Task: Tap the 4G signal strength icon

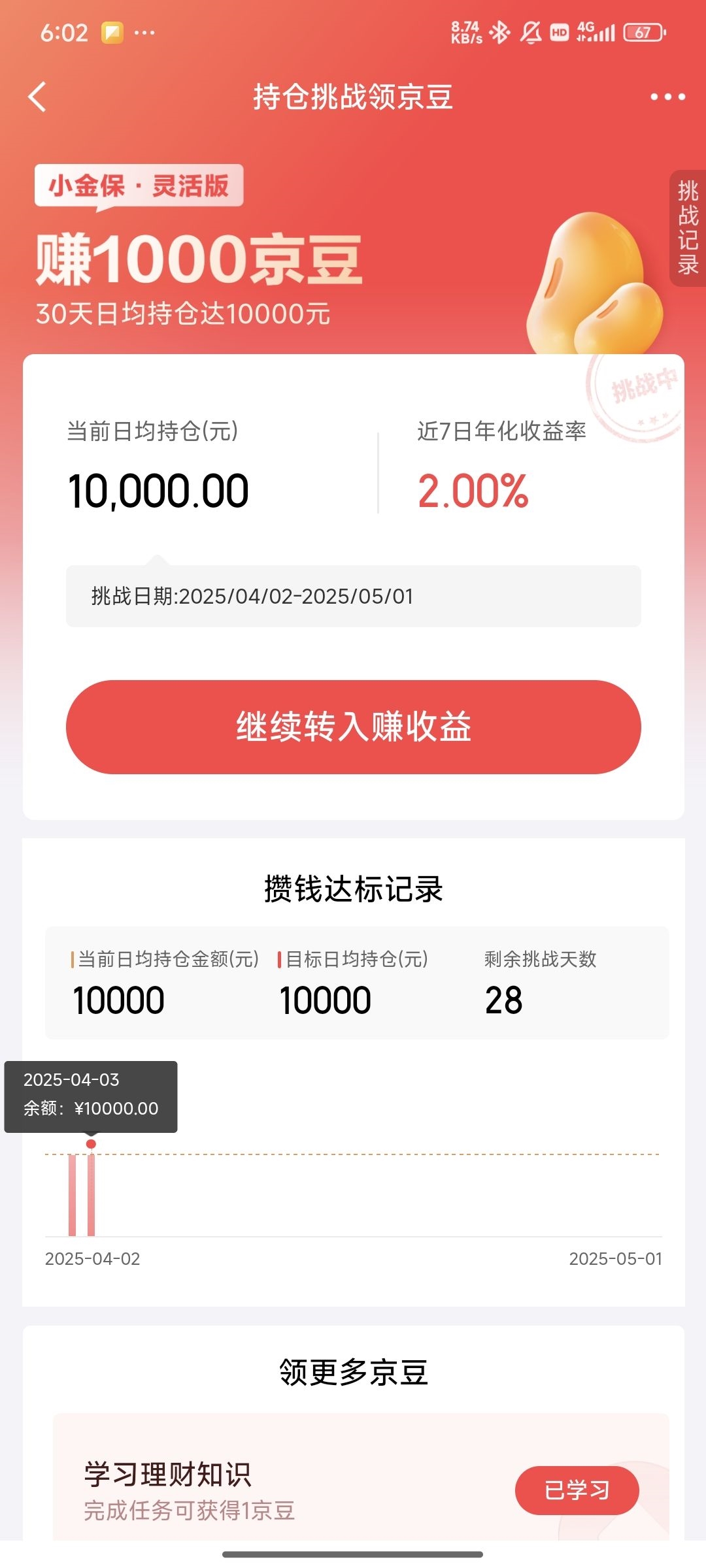Action: point(596,31)
